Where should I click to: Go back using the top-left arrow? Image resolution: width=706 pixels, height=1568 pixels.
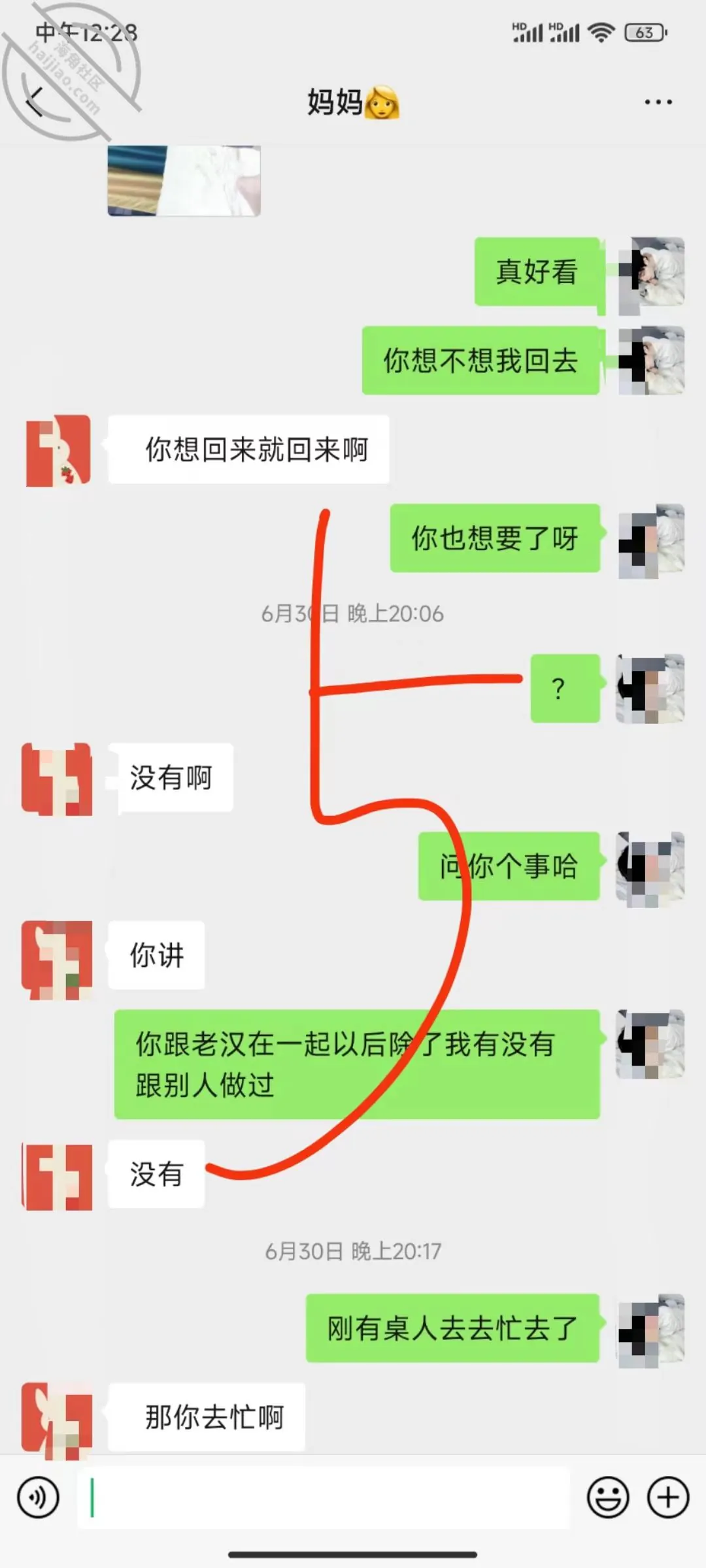(34, 102)
